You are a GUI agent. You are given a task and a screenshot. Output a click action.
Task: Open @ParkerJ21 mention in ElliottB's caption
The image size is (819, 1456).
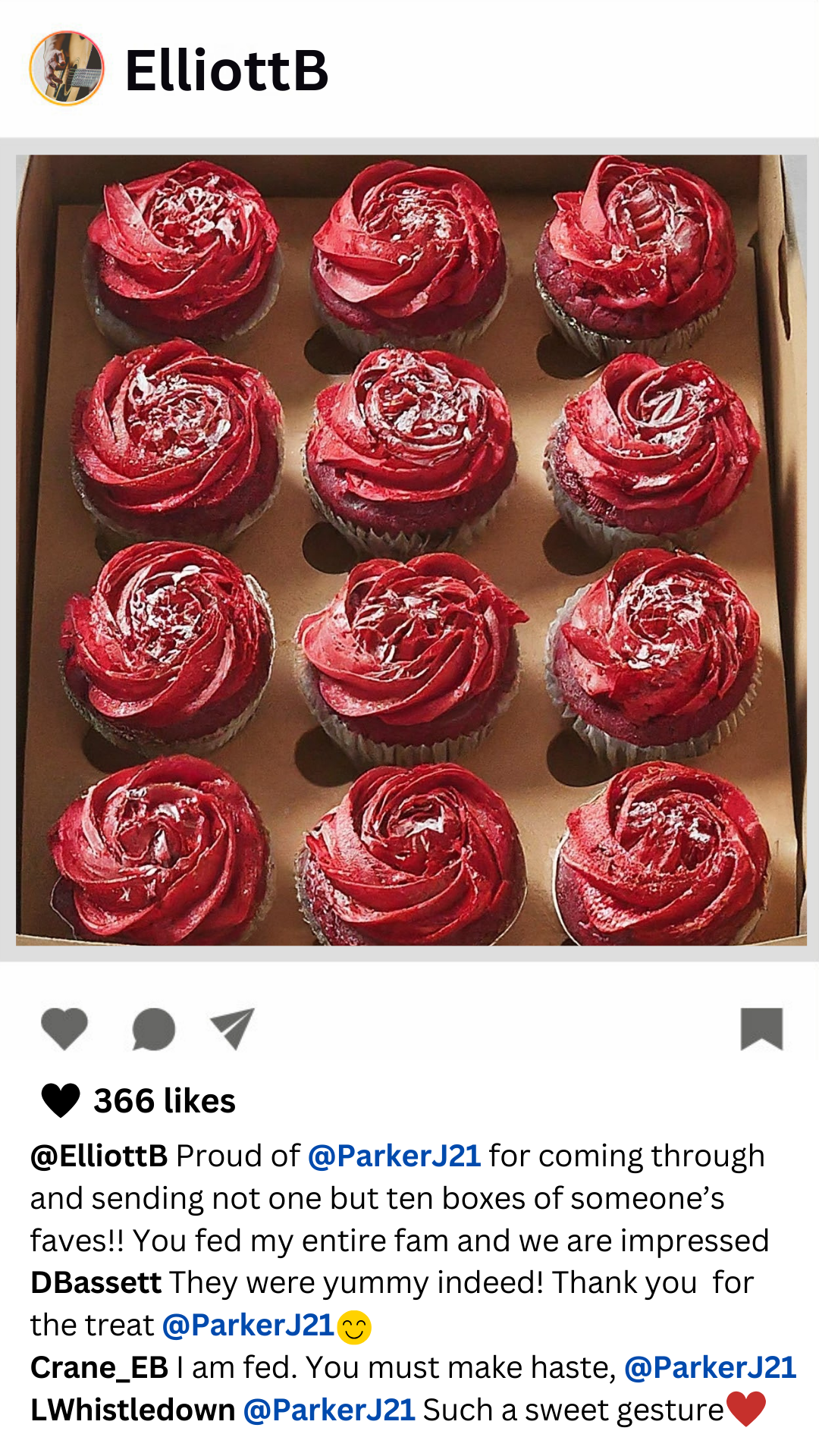point(394,1156)
